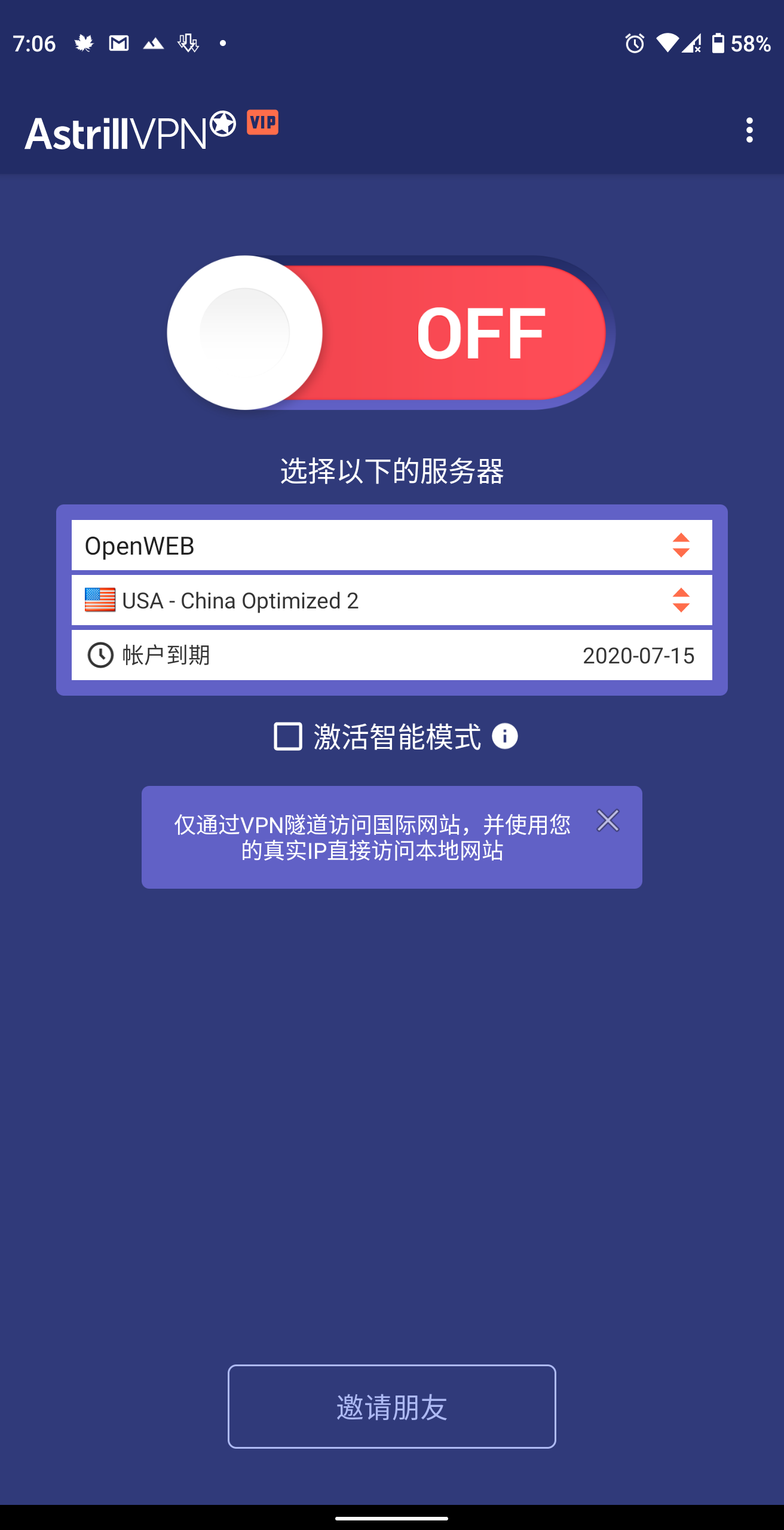Turn on the VPN connection switch
This screenshot has height=1530, width=784.
coord(391,333)
